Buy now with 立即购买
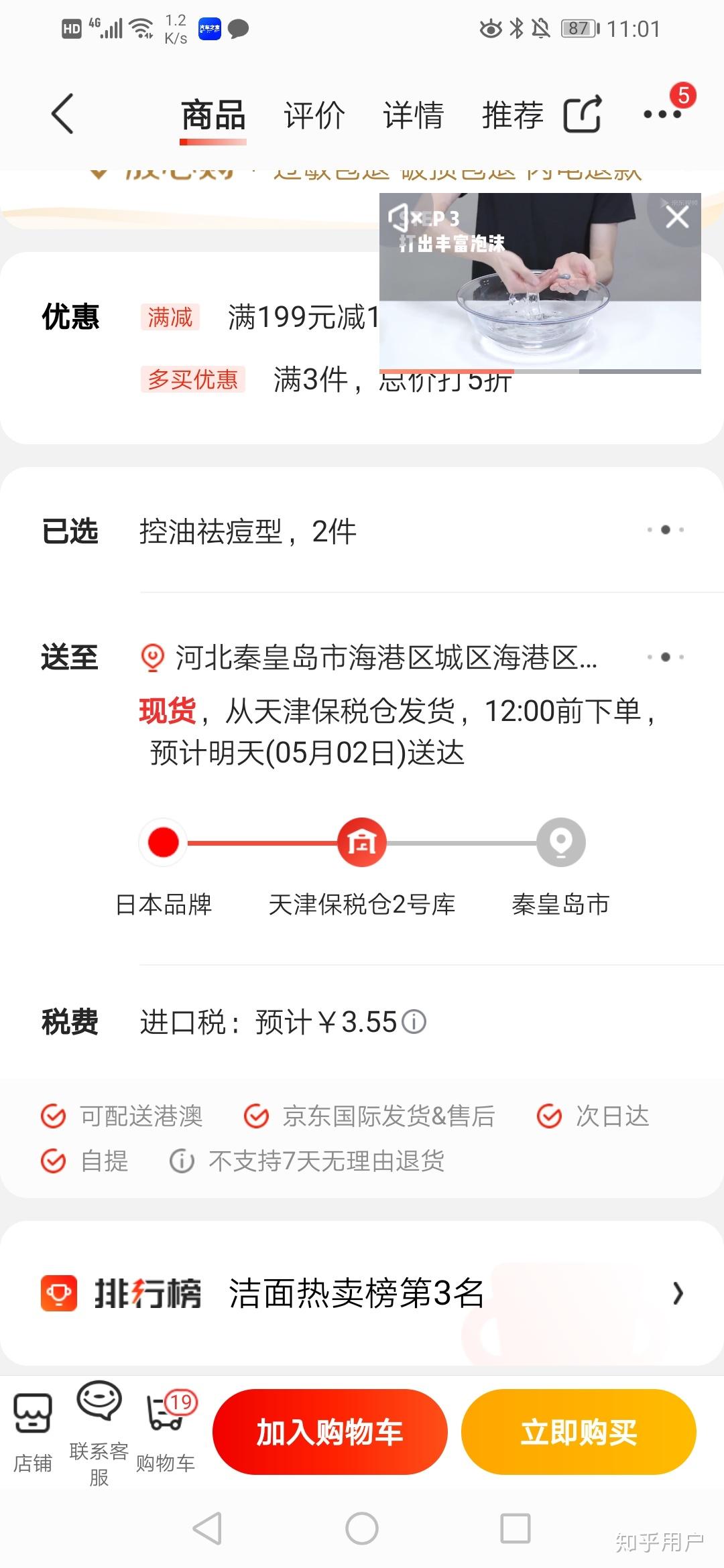 (x=579, y=1432)
